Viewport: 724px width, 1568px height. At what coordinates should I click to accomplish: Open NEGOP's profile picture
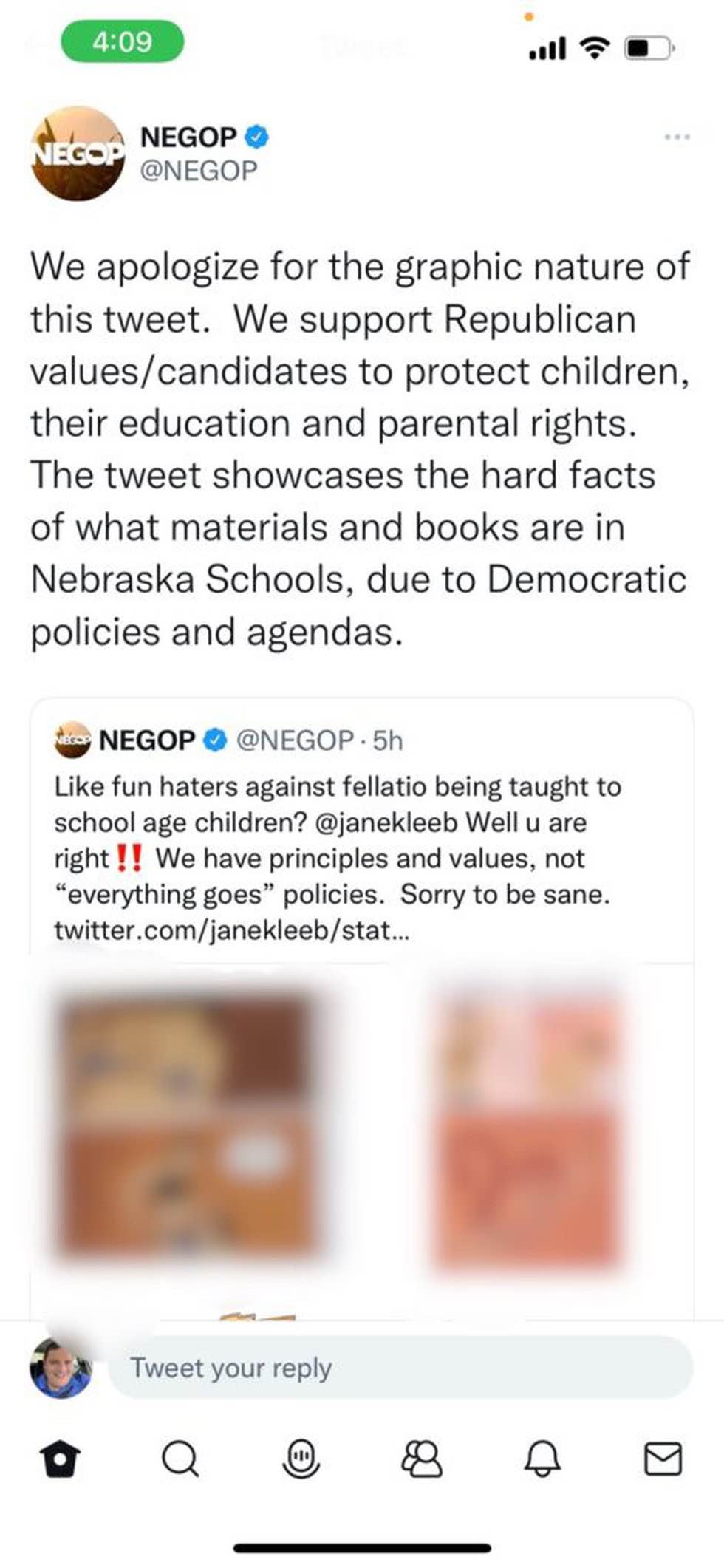coord(78,154)
